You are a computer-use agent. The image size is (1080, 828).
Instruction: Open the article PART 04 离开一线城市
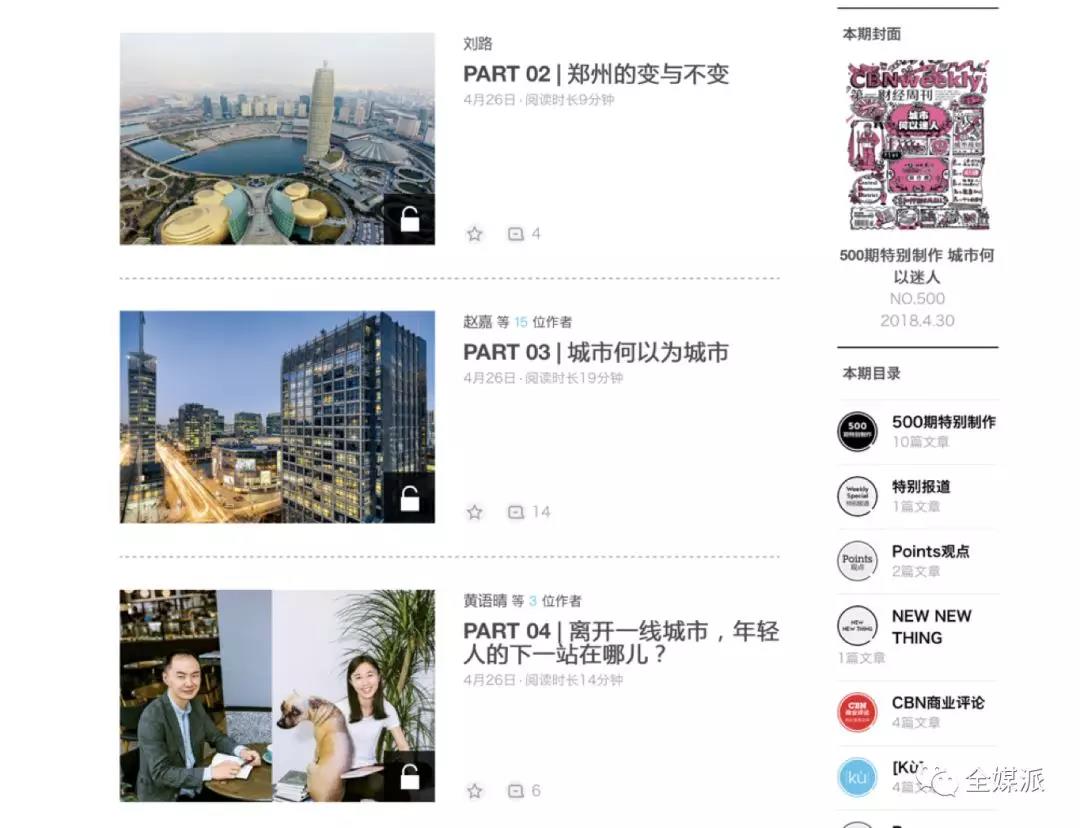(x=620, y=643)
